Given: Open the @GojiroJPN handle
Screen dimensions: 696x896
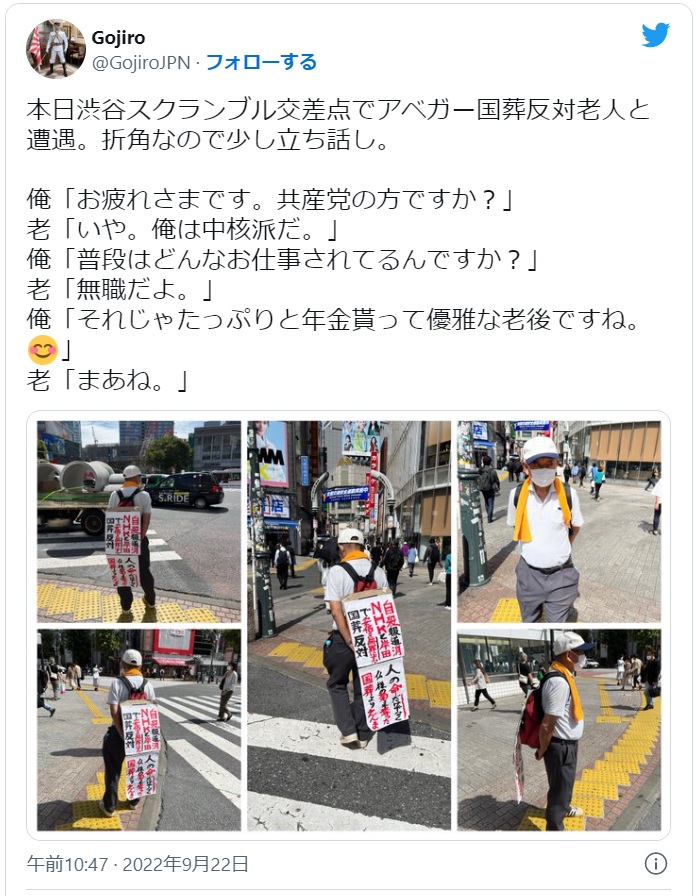Looking at the screenshot, I should [x=141, y=62].
